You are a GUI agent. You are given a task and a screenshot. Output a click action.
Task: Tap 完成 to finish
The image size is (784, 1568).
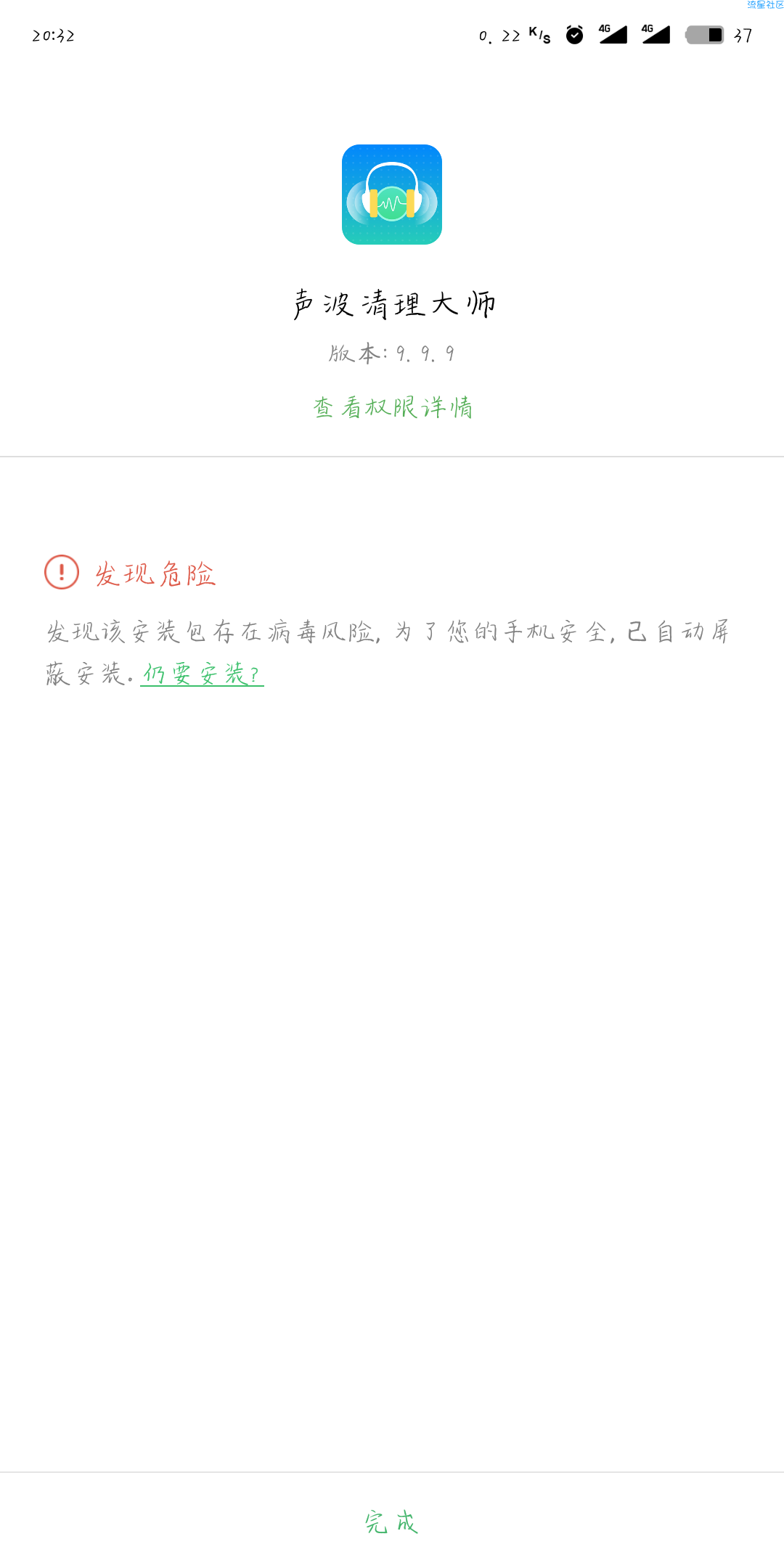[392, 1522]
